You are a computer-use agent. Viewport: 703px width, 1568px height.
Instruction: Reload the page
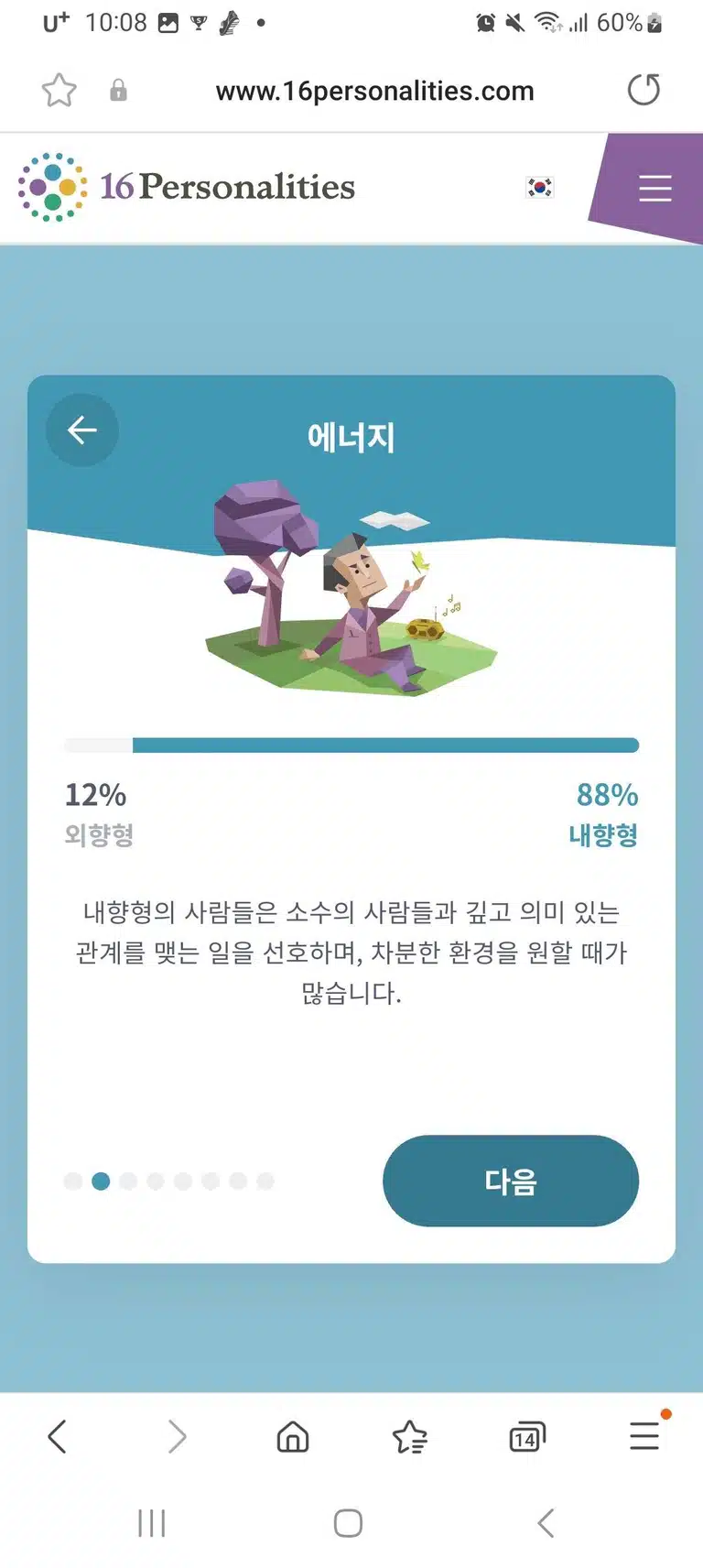tap(644, 90)
